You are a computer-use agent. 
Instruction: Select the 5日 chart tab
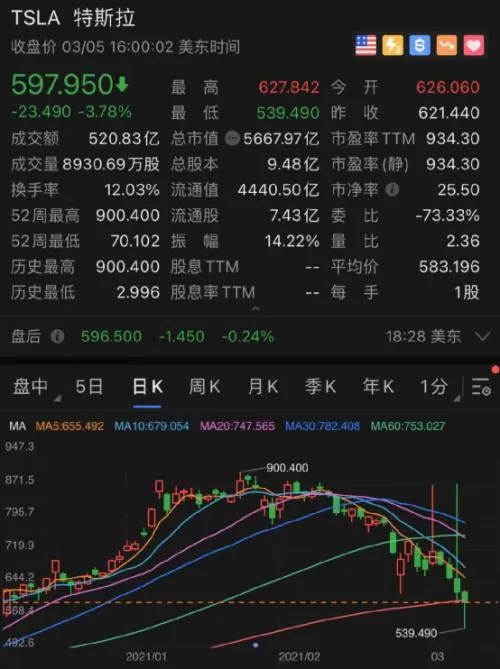pyautogui.click(x=89, y=387)
